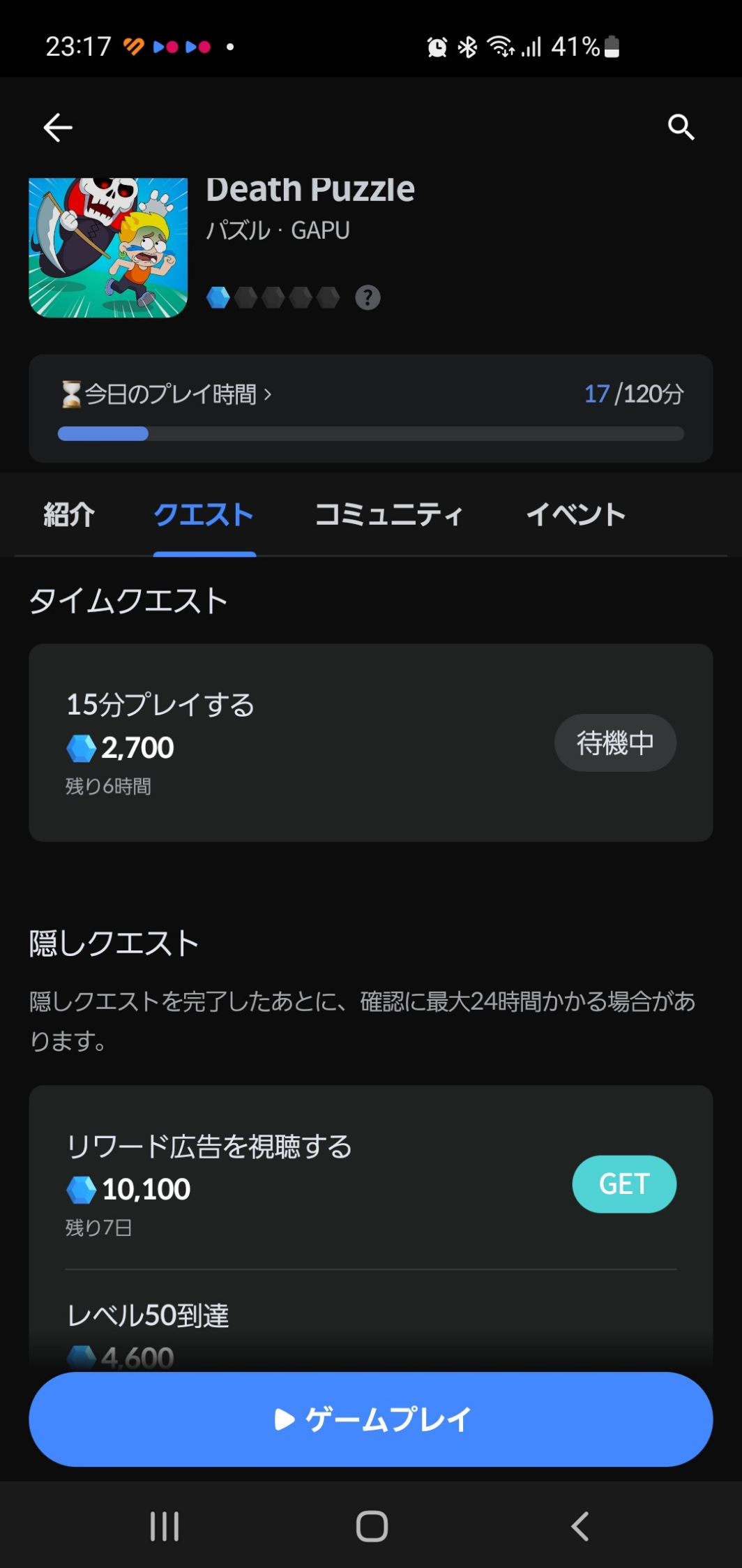Switch to the コミュニティ tab

389,515
